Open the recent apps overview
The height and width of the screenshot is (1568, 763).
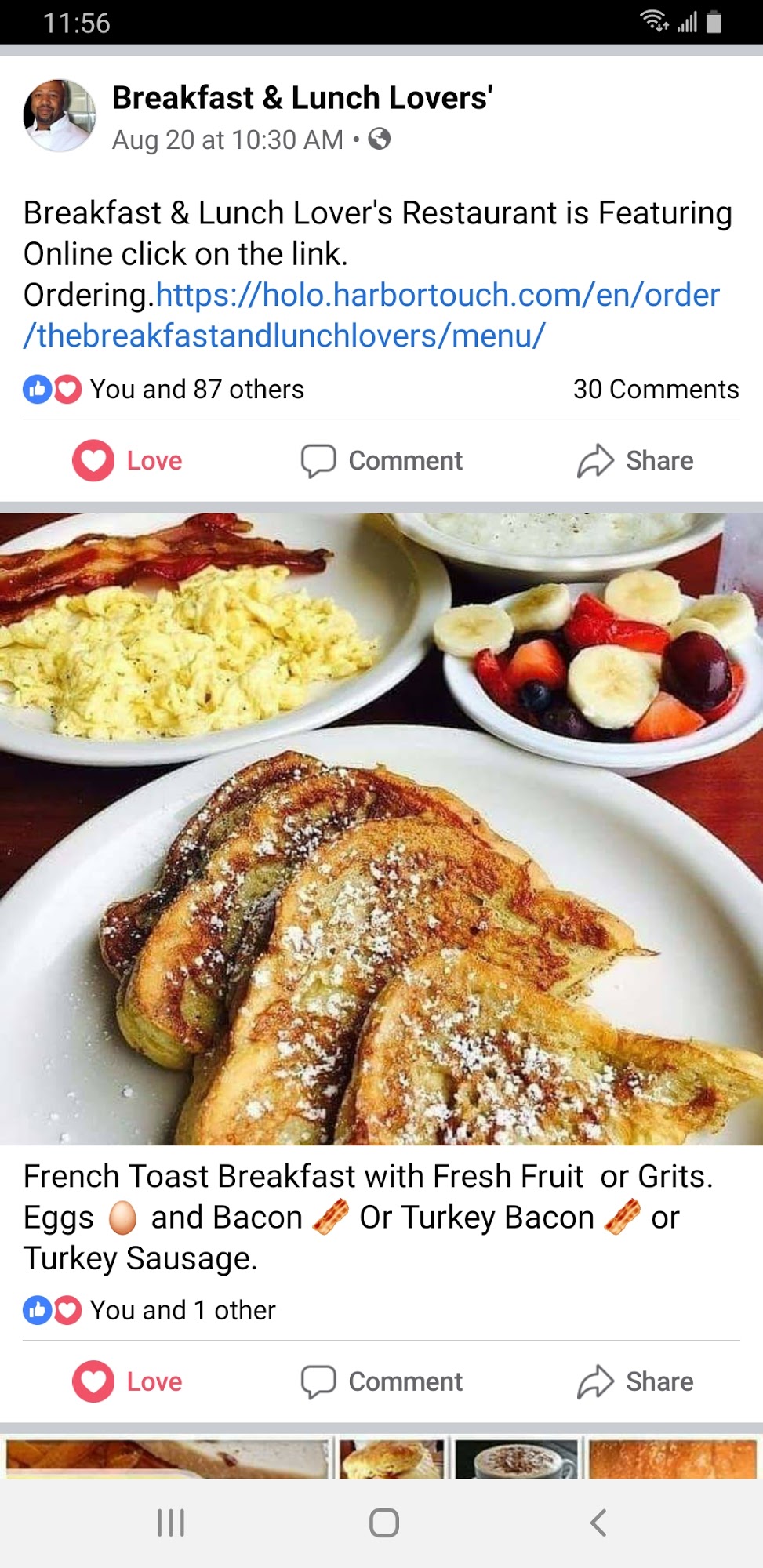click(171, 1523)
